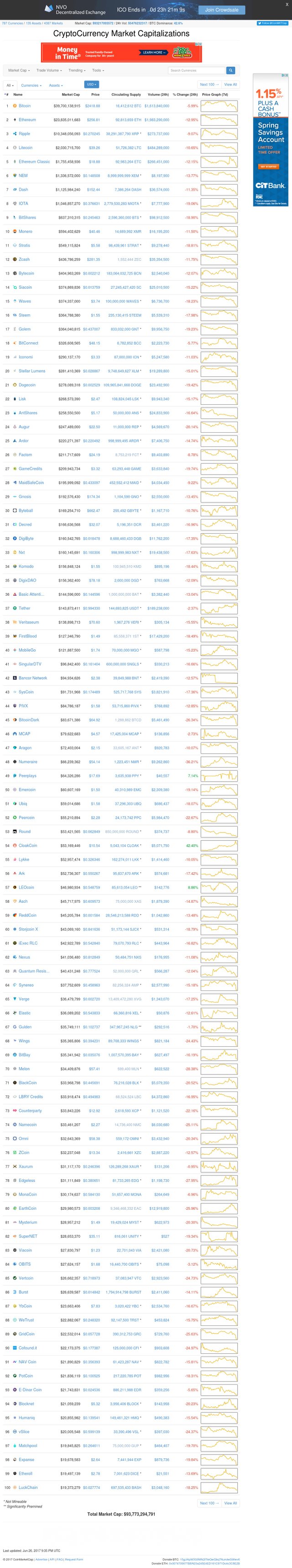Sort the table by Market Cap column
The height and width of the screenshot is (1568, 292).
71,95
